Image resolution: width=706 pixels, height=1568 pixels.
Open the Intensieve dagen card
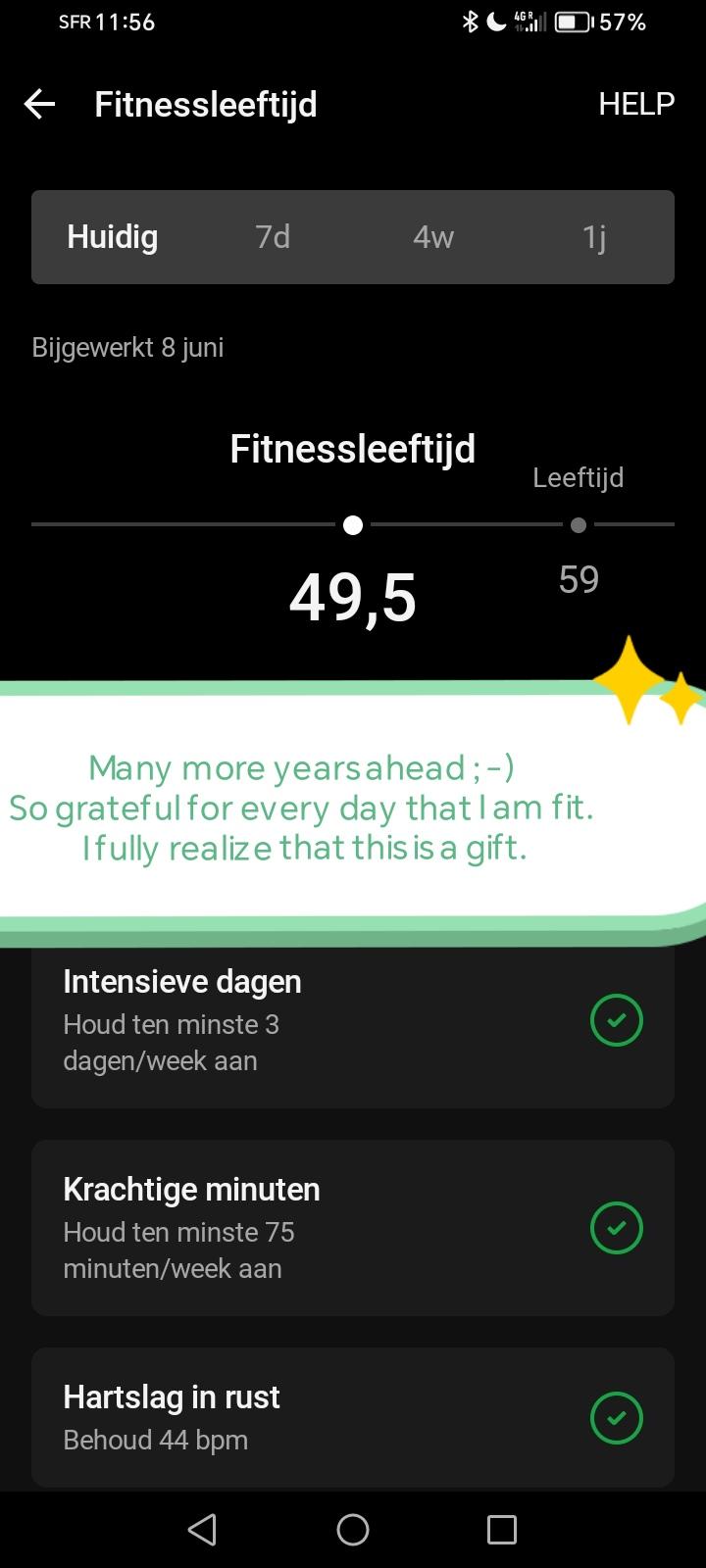353,1026
